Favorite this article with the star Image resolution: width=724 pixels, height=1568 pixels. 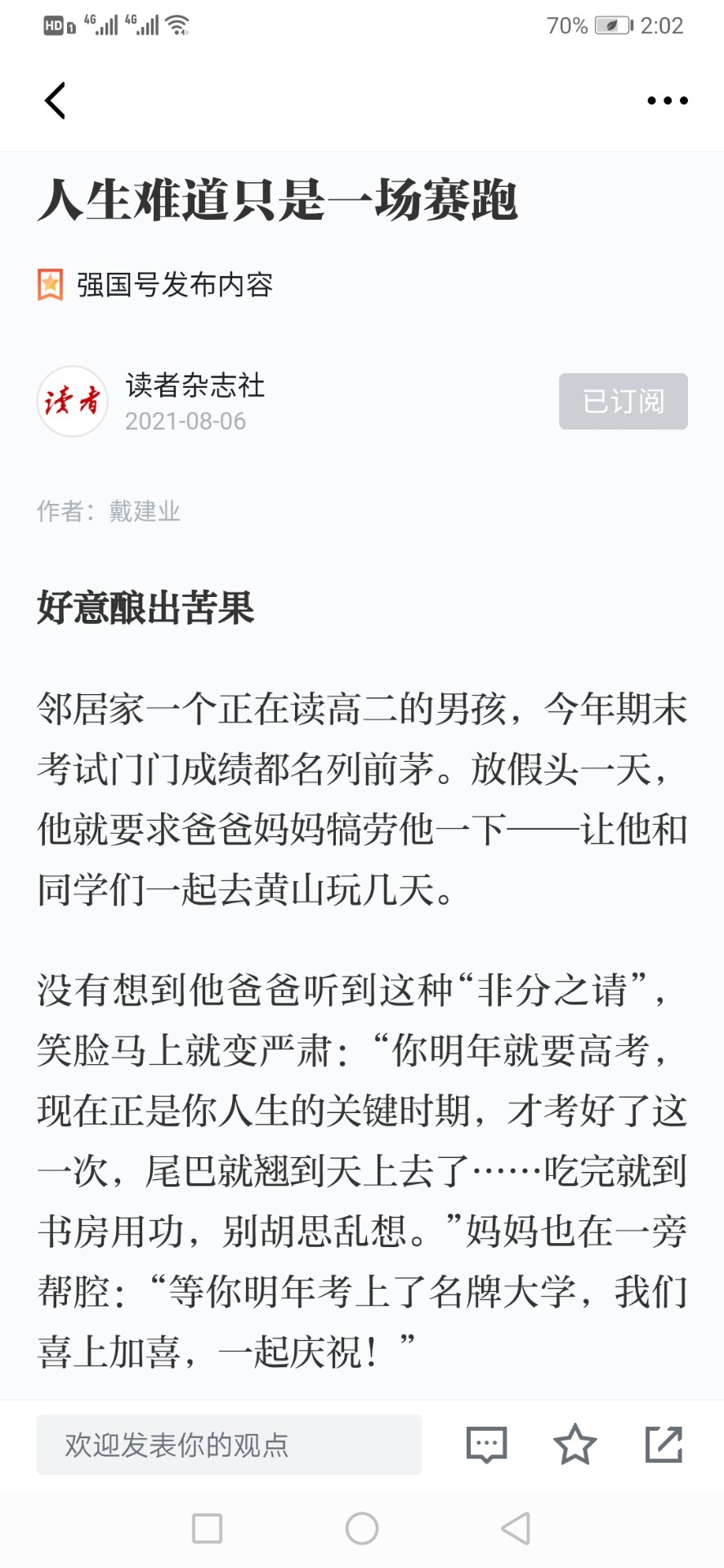click(574, 1444)
